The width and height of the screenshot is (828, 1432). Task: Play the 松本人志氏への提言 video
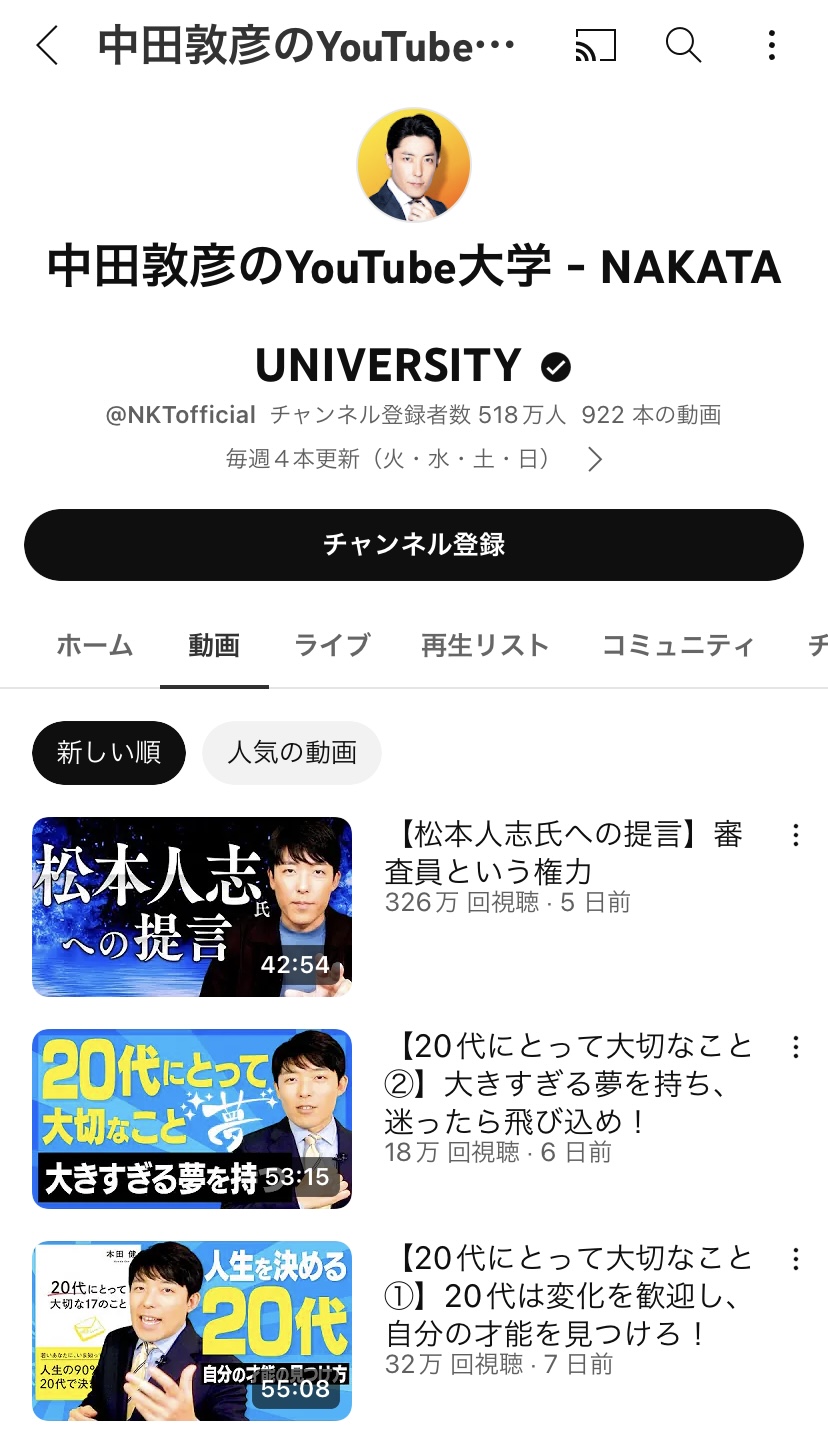click(x=192, y=907)
